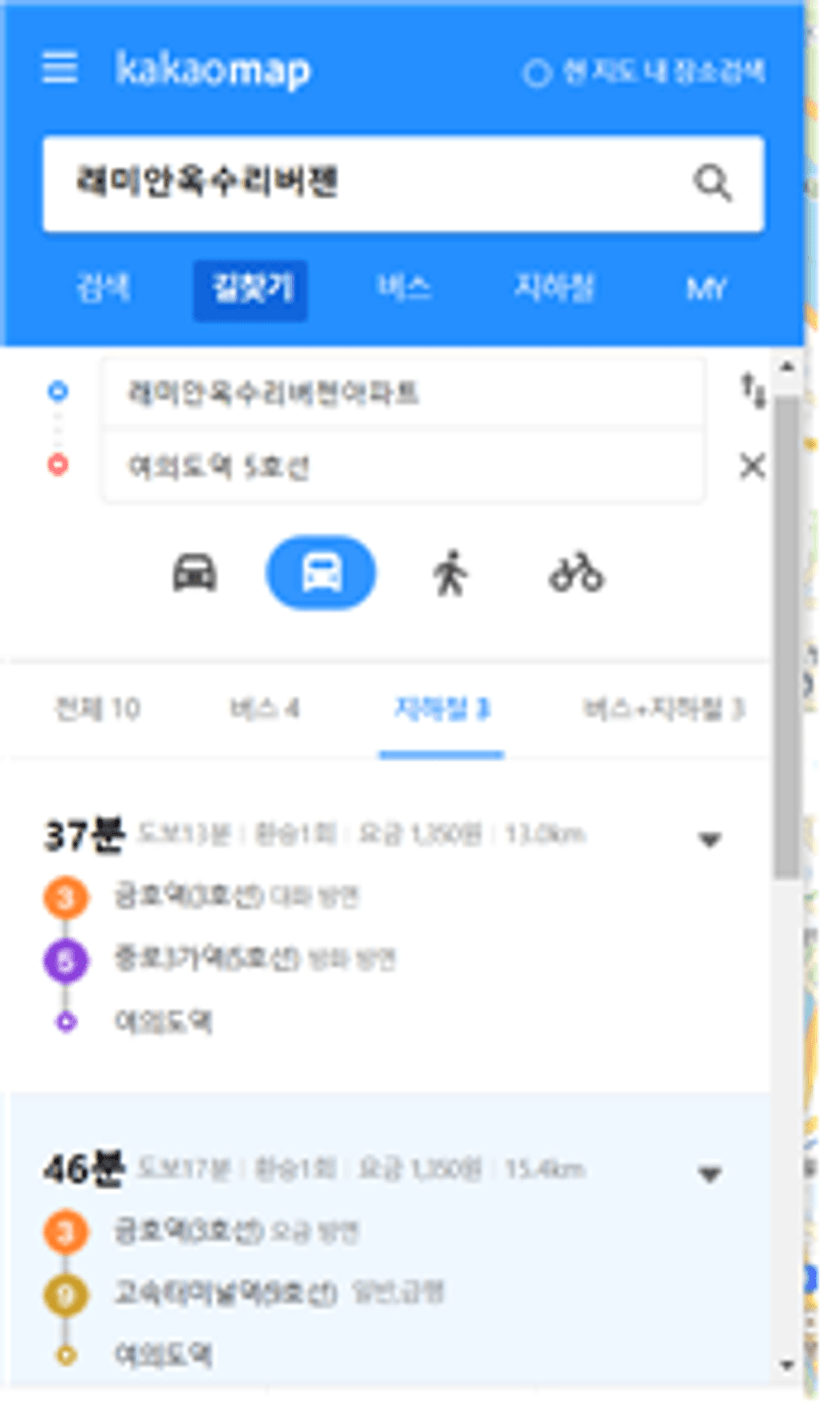Switch to the 지하철 top tab

554,290
